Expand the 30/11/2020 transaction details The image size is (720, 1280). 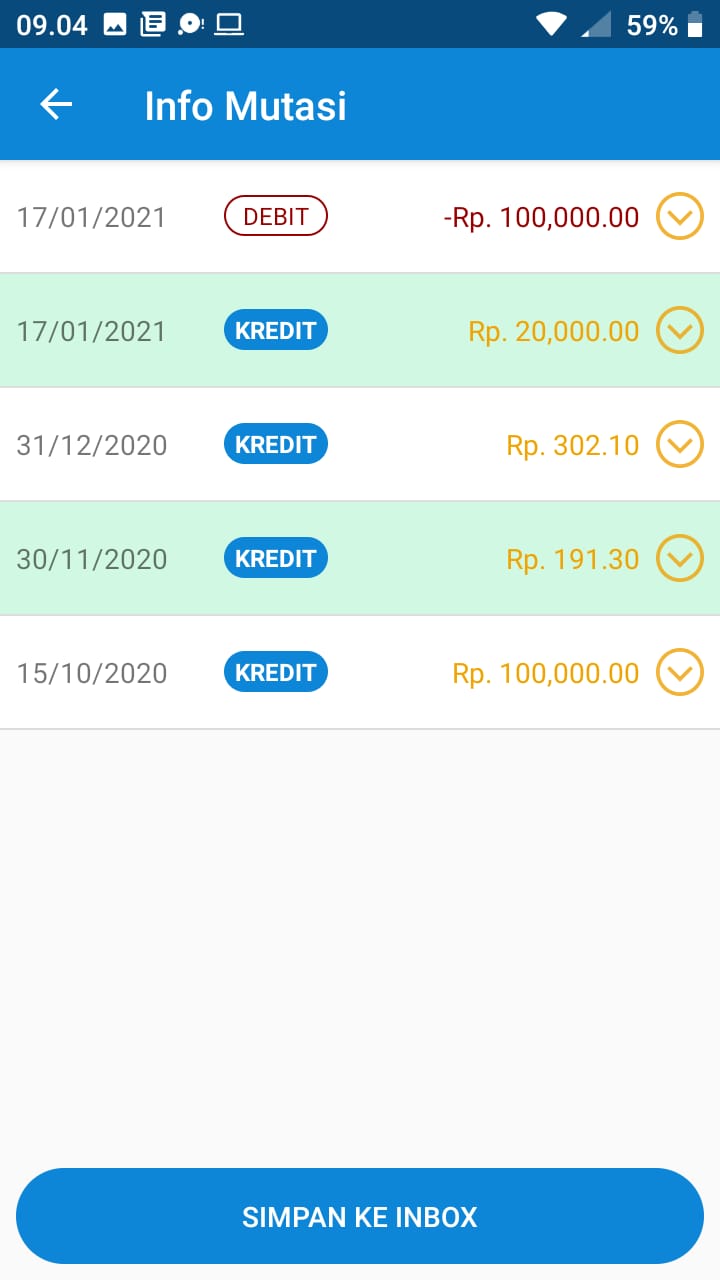[x=680, y=558]
